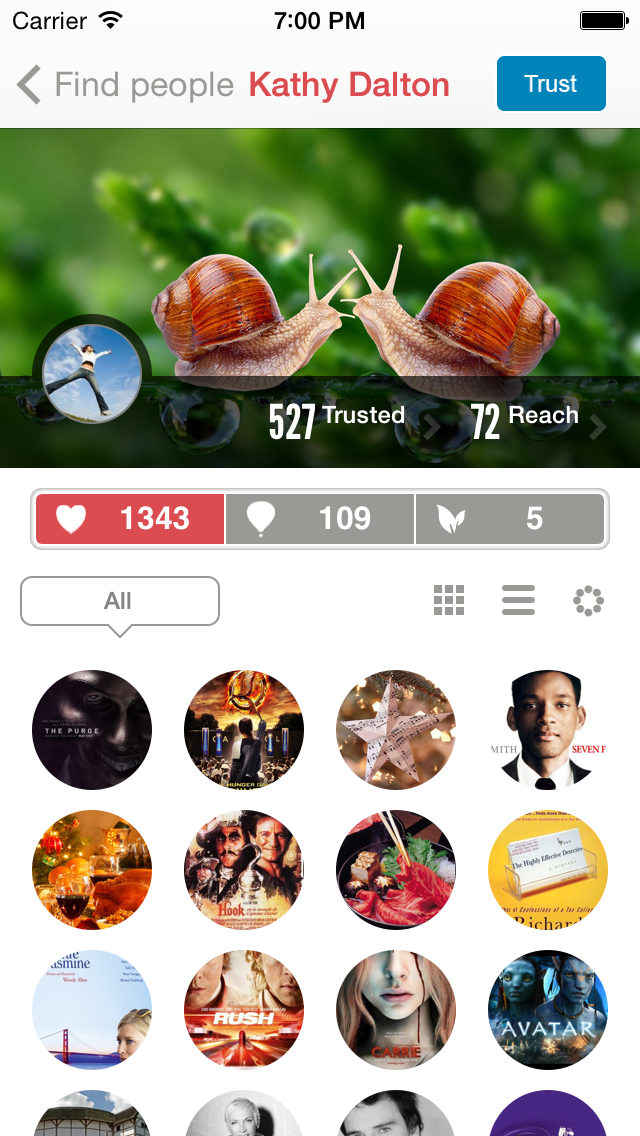Open the Blue Jasmine tile
The image size is (640, 1136).
92,1010
